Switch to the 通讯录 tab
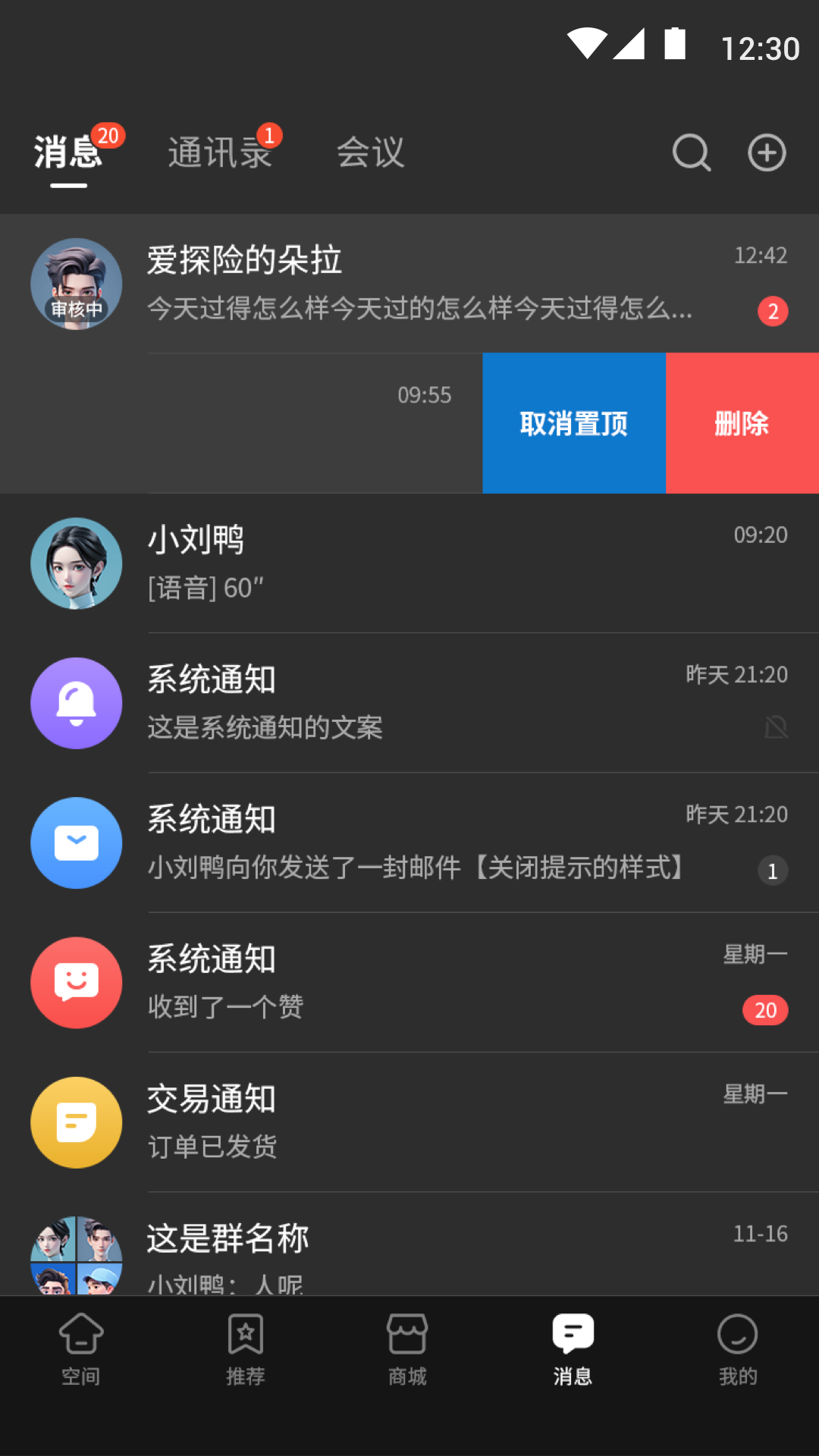Viewport: 819px width, 1456px height. point(220,153)
